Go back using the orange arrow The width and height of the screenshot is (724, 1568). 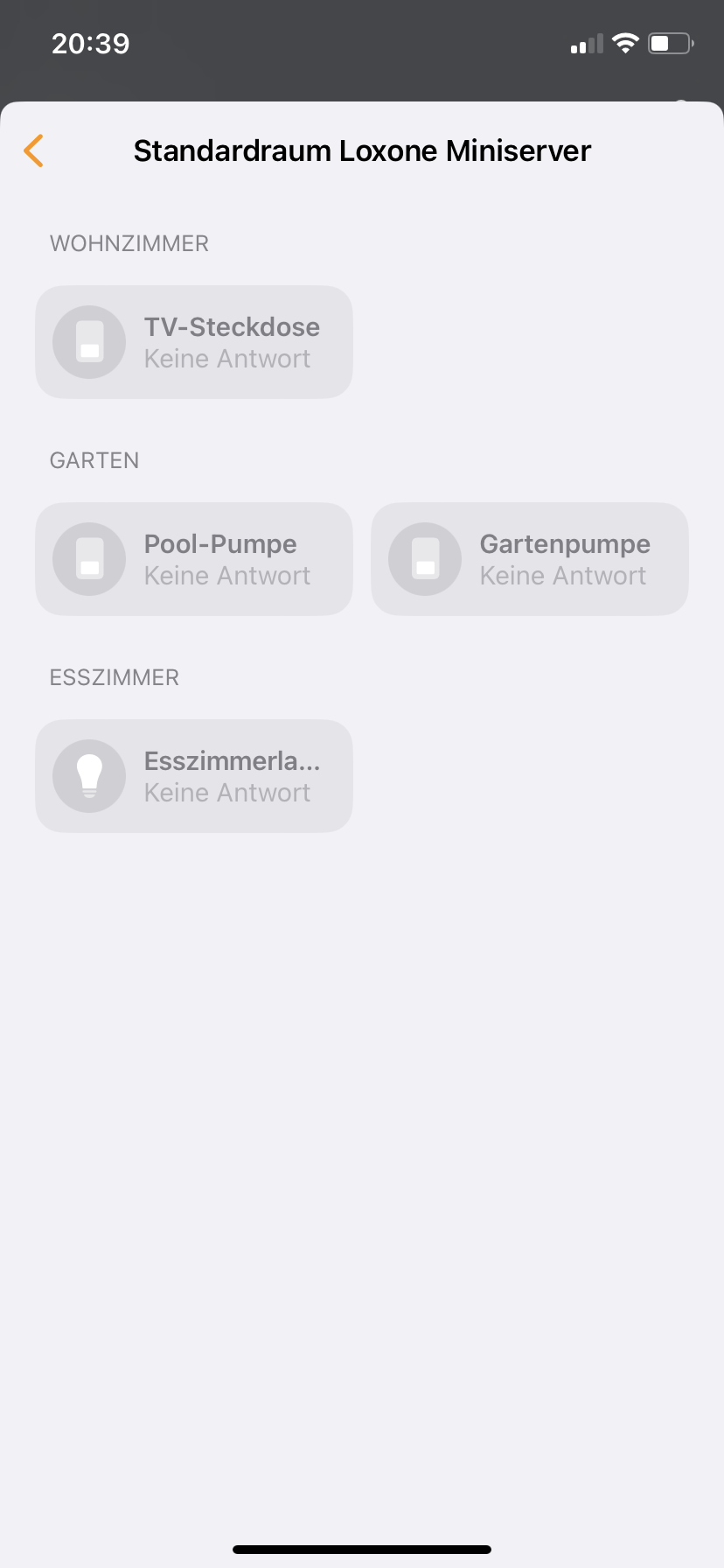(34, 150)
